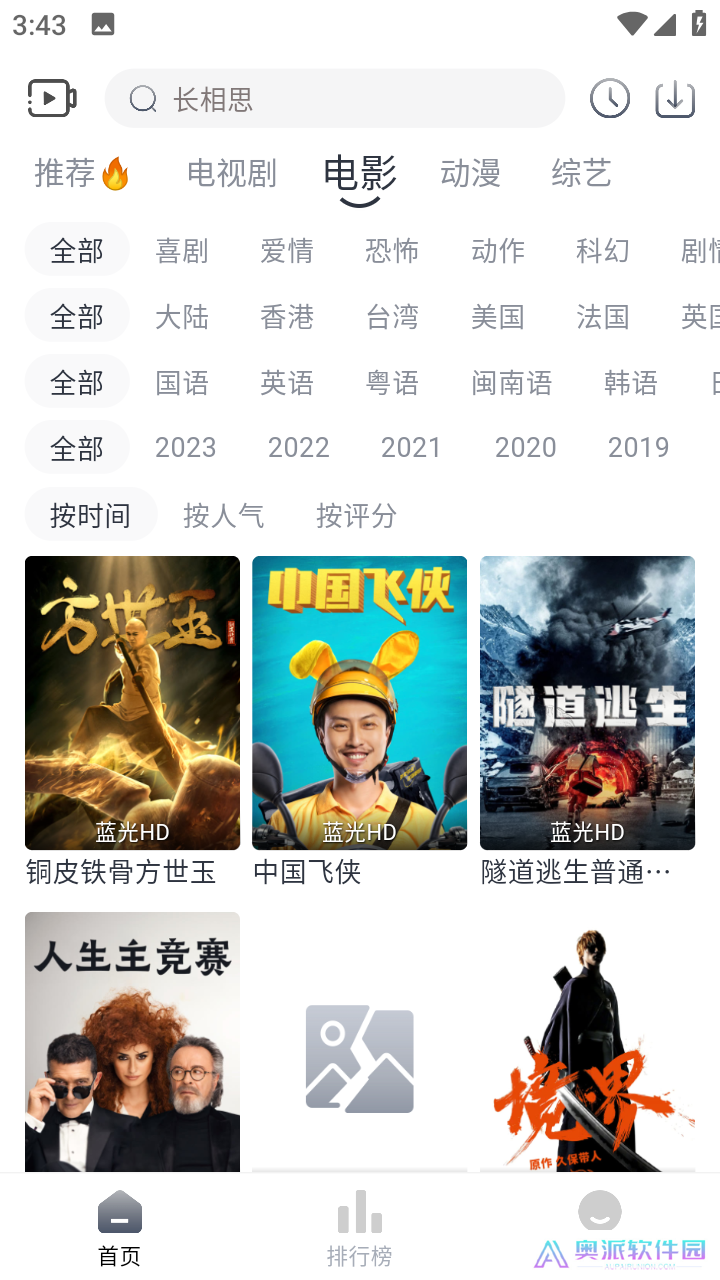
Task: Choose the 2021 year filter
Action: [412, 447]
